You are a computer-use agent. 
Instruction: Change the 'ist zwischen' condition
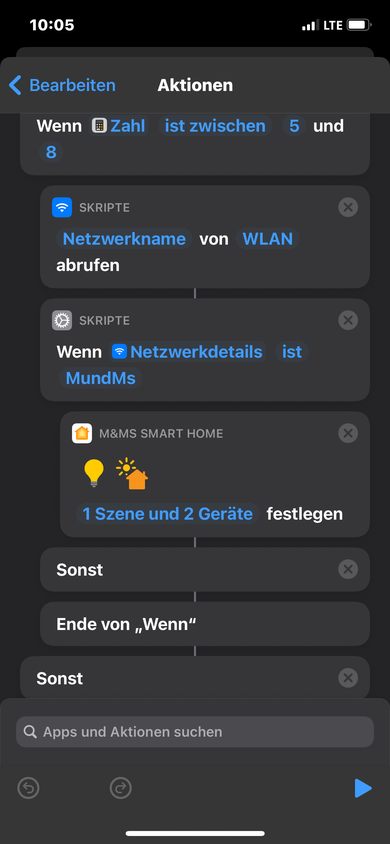tap(215, 126)
